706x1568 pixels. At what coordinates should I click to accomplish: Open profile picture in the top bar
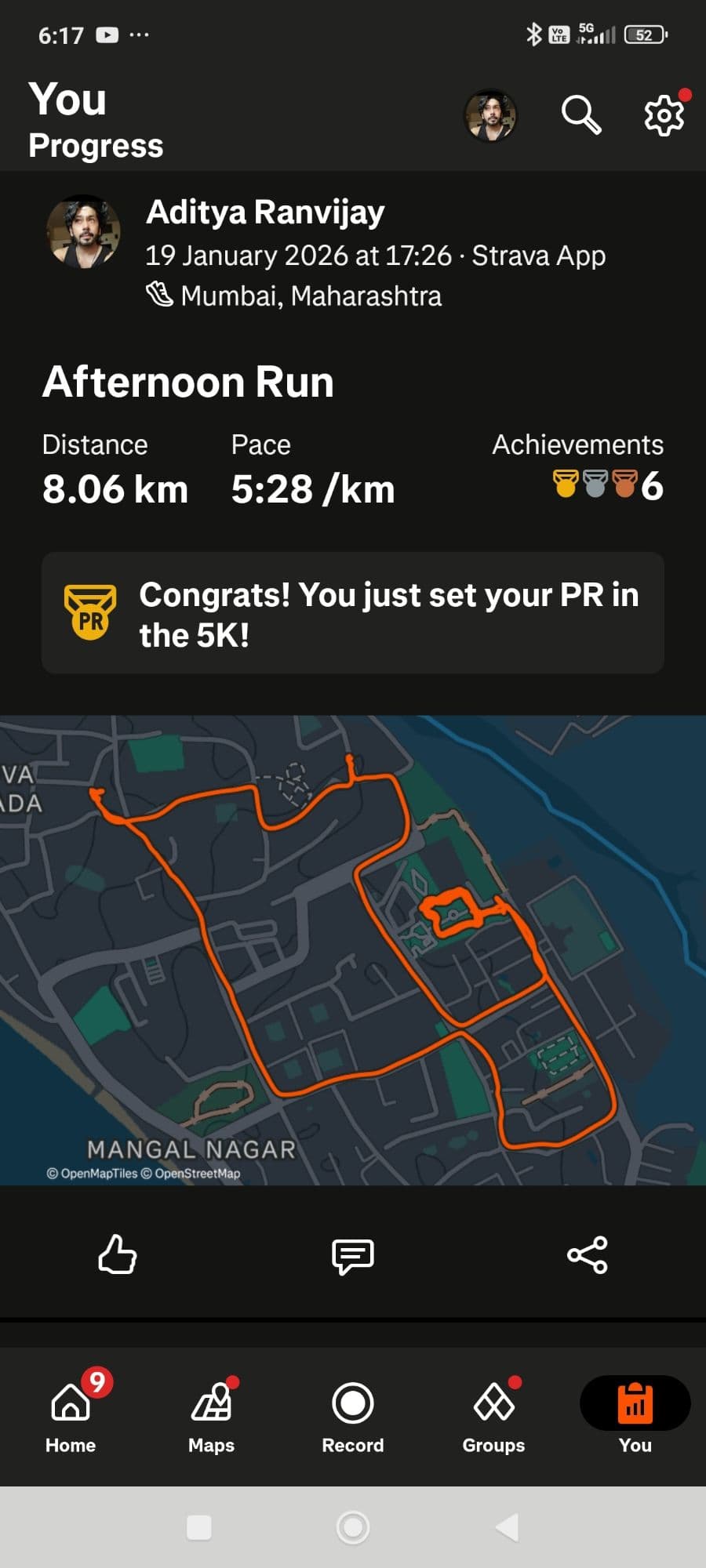(491, 115)
